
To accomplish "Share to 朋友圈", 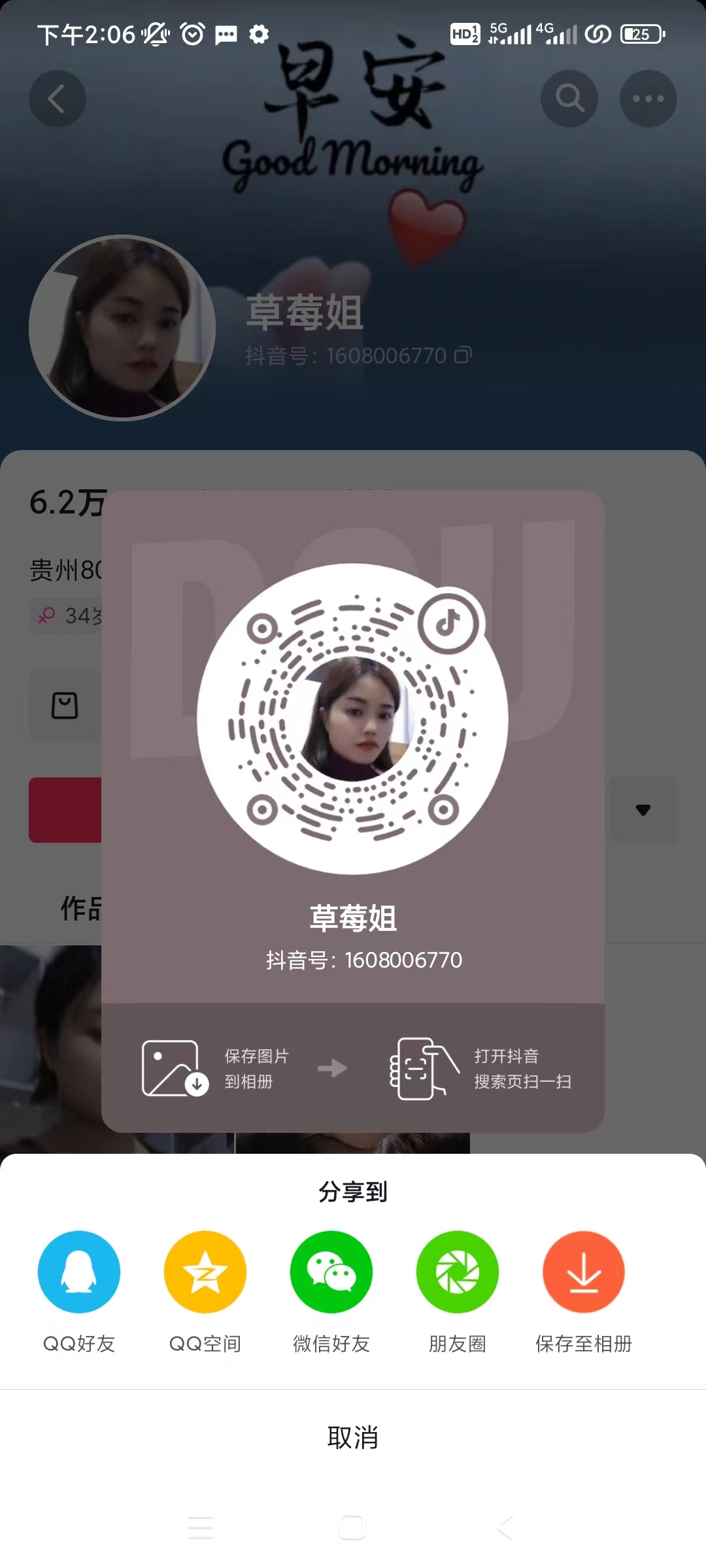I will pyautogui.click(x=458, y=1272).
